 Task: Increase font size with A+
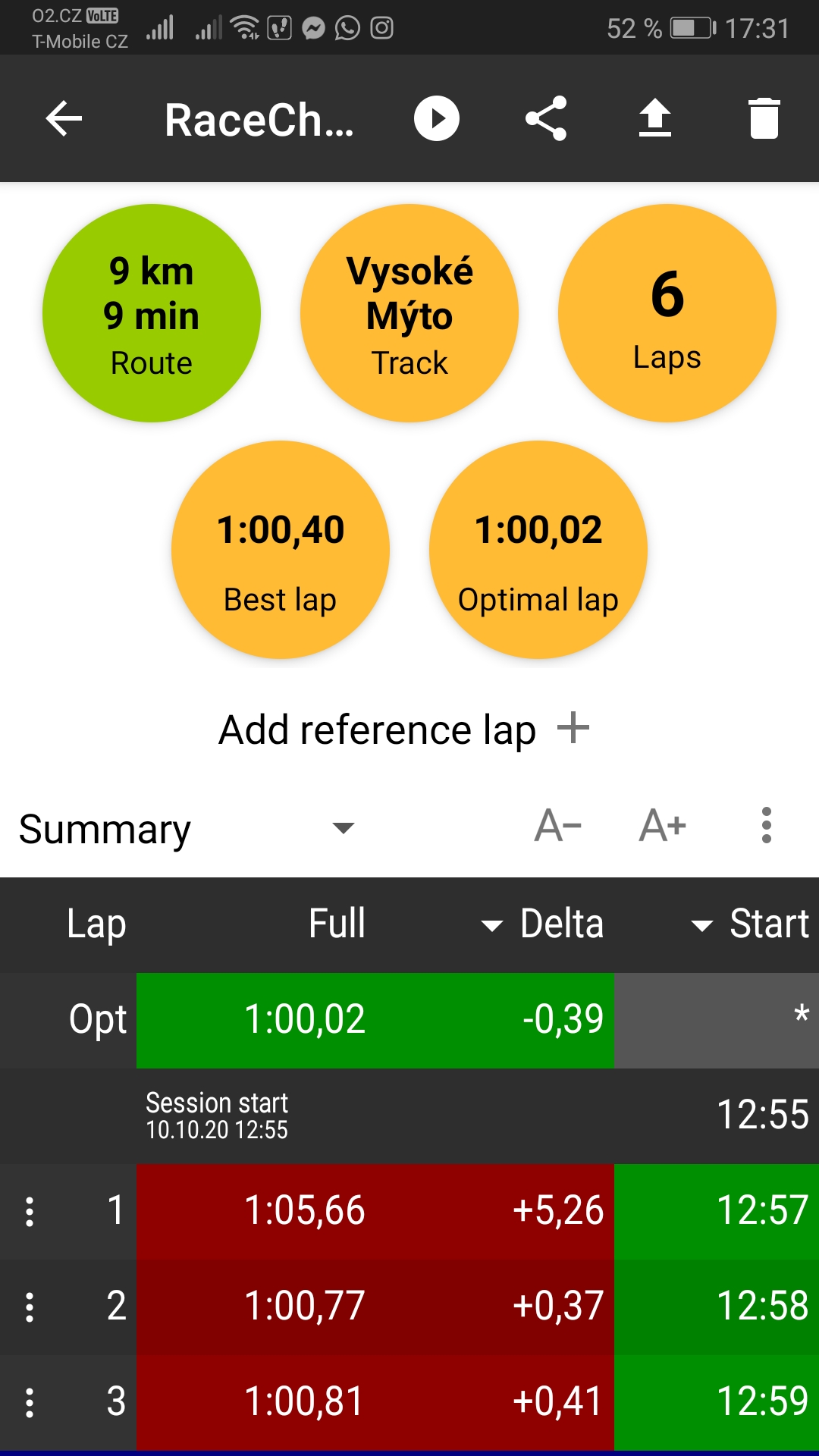663,825
